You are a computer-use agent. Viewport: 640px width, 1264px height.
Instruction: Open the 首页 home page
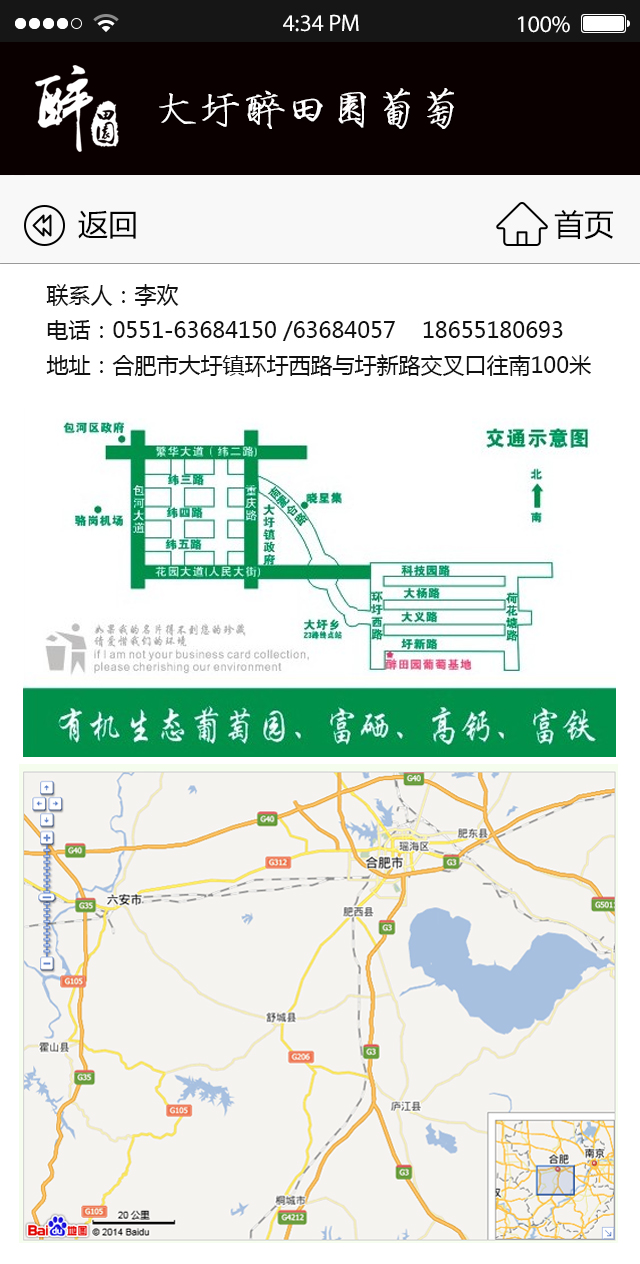click(x=555, y=224)
